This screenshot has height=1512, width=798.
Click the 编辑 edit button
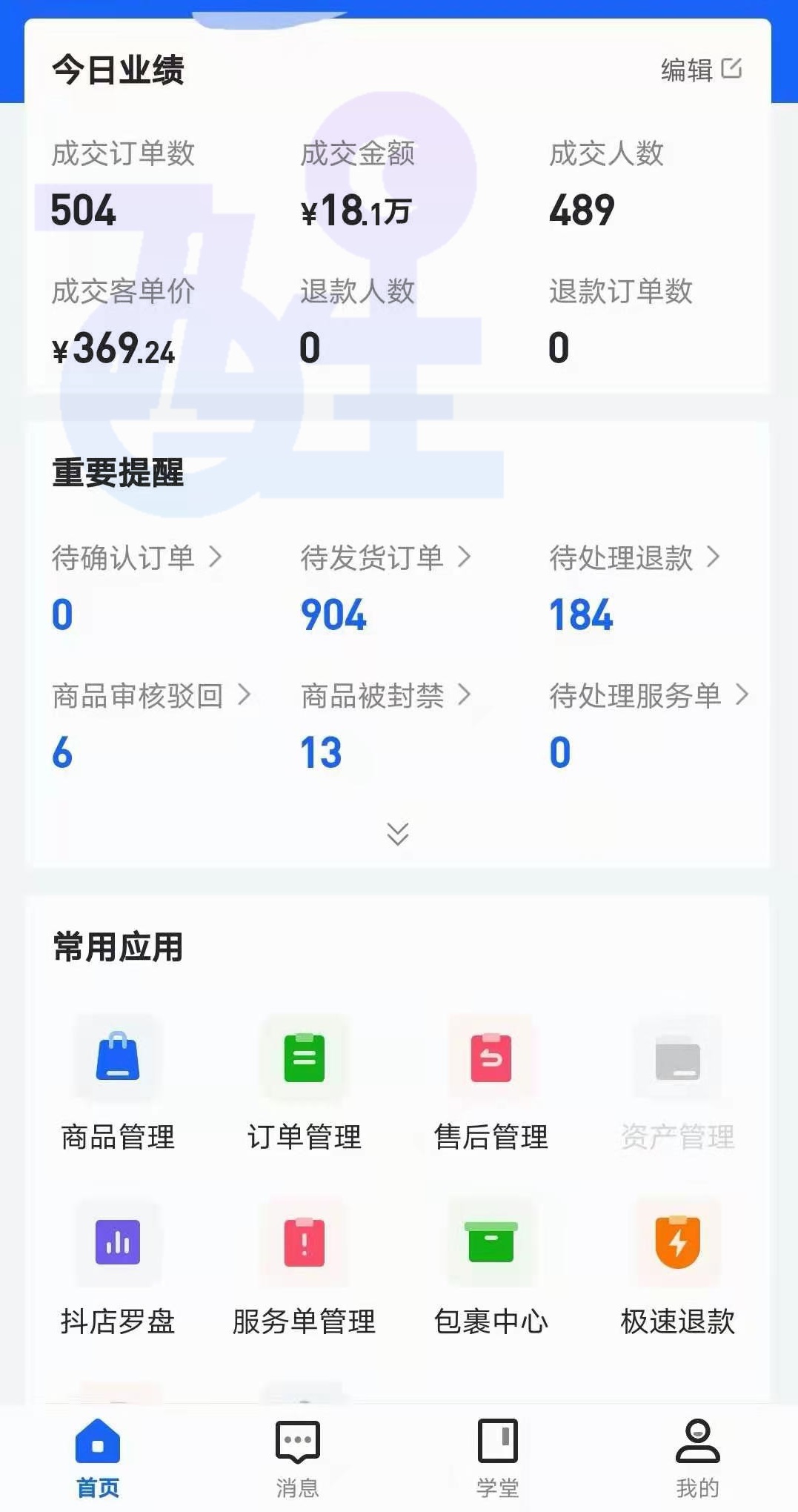click(x=698, y=70)
